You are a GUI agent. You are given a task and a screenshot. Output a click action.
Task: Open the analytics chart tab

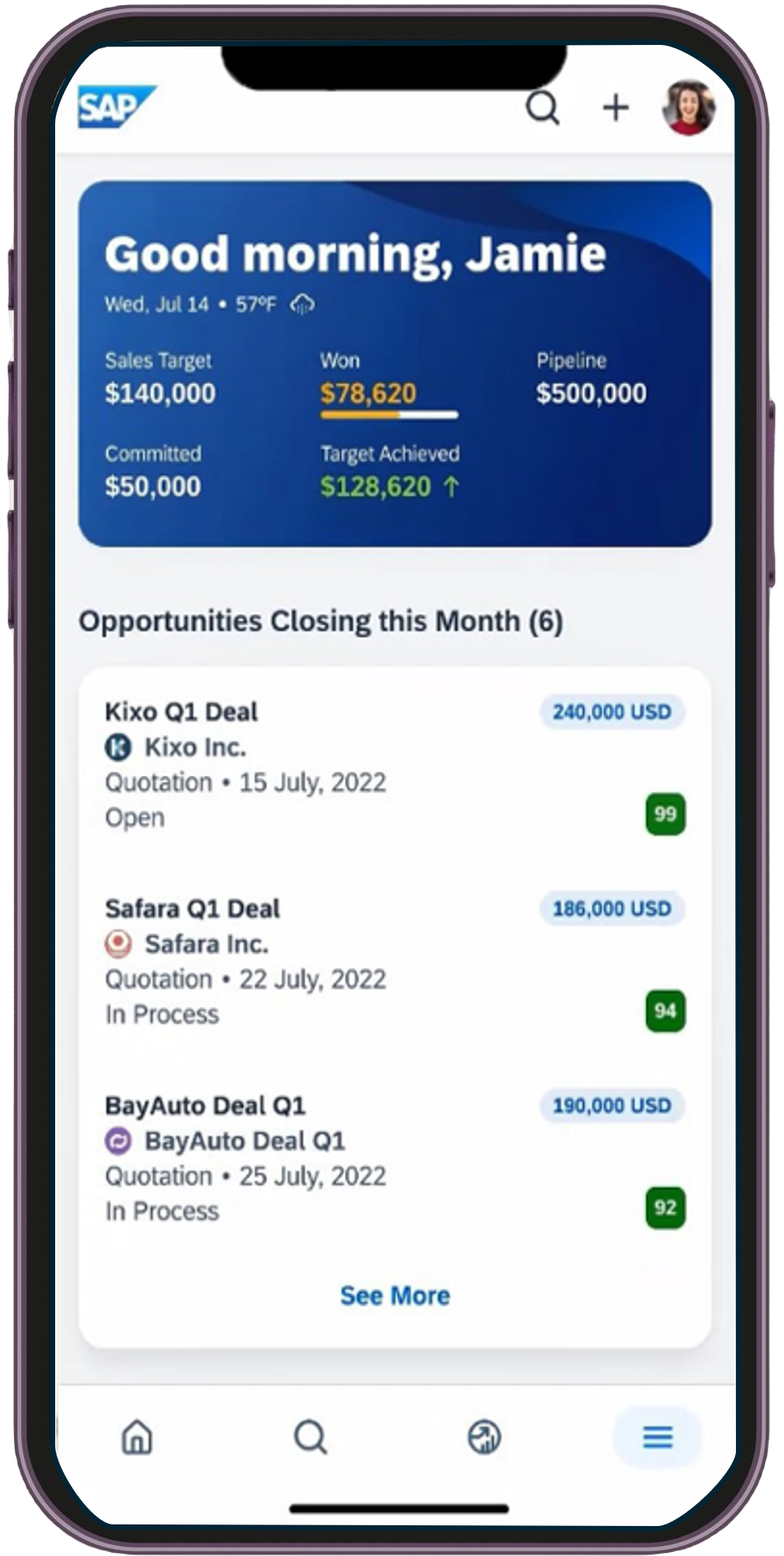point(484,1437)
